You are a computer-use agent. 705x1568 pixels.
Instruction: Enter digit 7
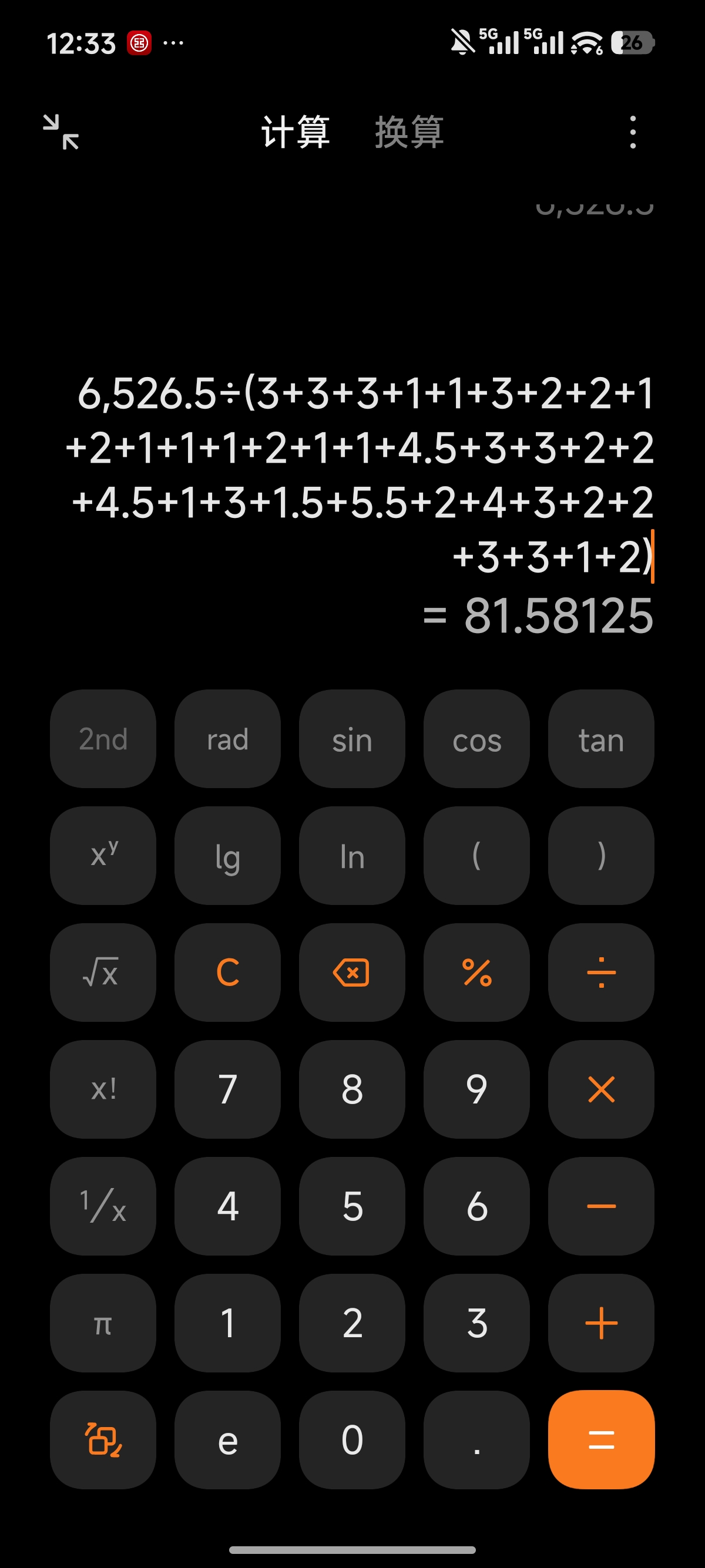click(x=228, y=1089)
